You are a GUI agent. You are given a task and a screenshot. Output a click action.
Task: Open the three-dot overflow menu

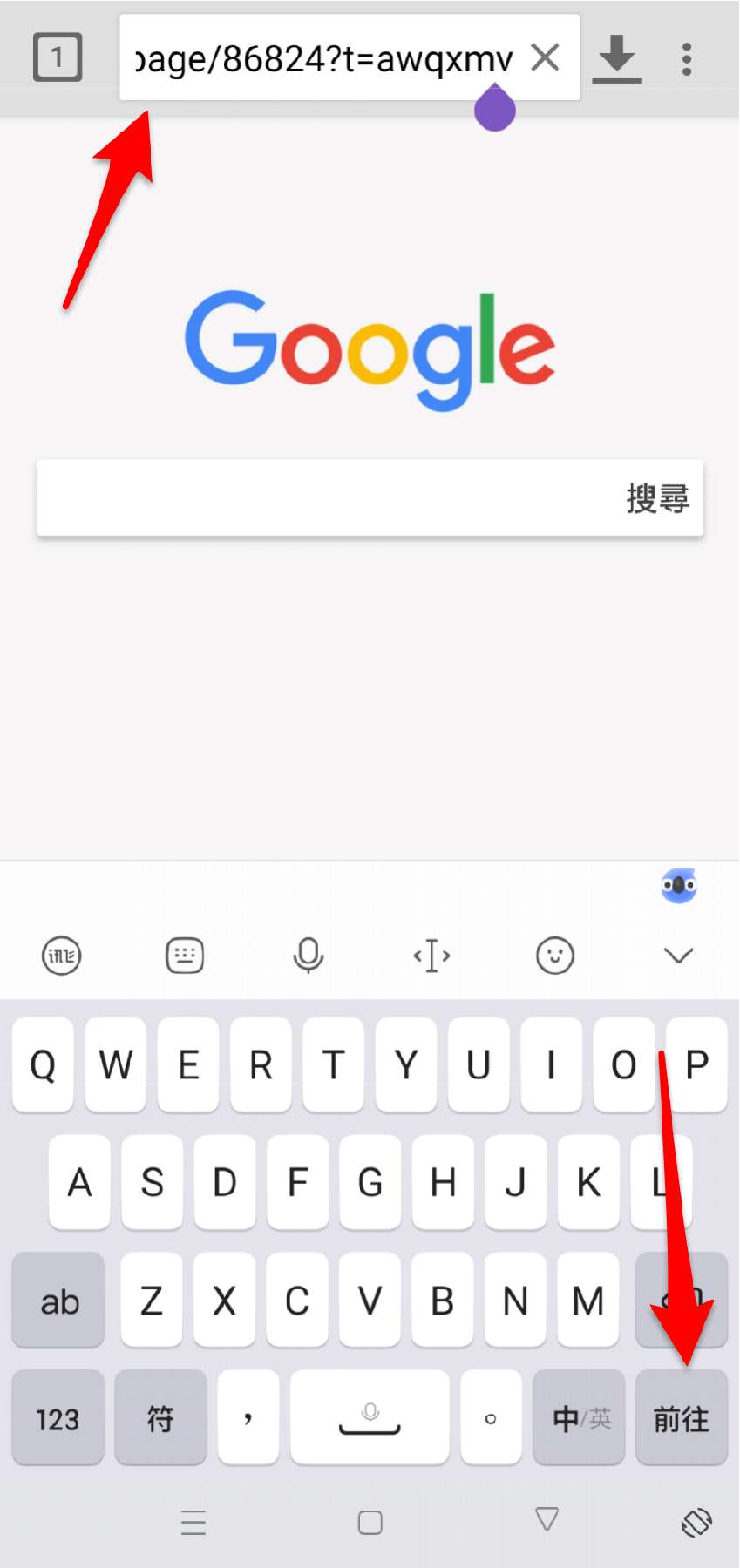point(687,58)
